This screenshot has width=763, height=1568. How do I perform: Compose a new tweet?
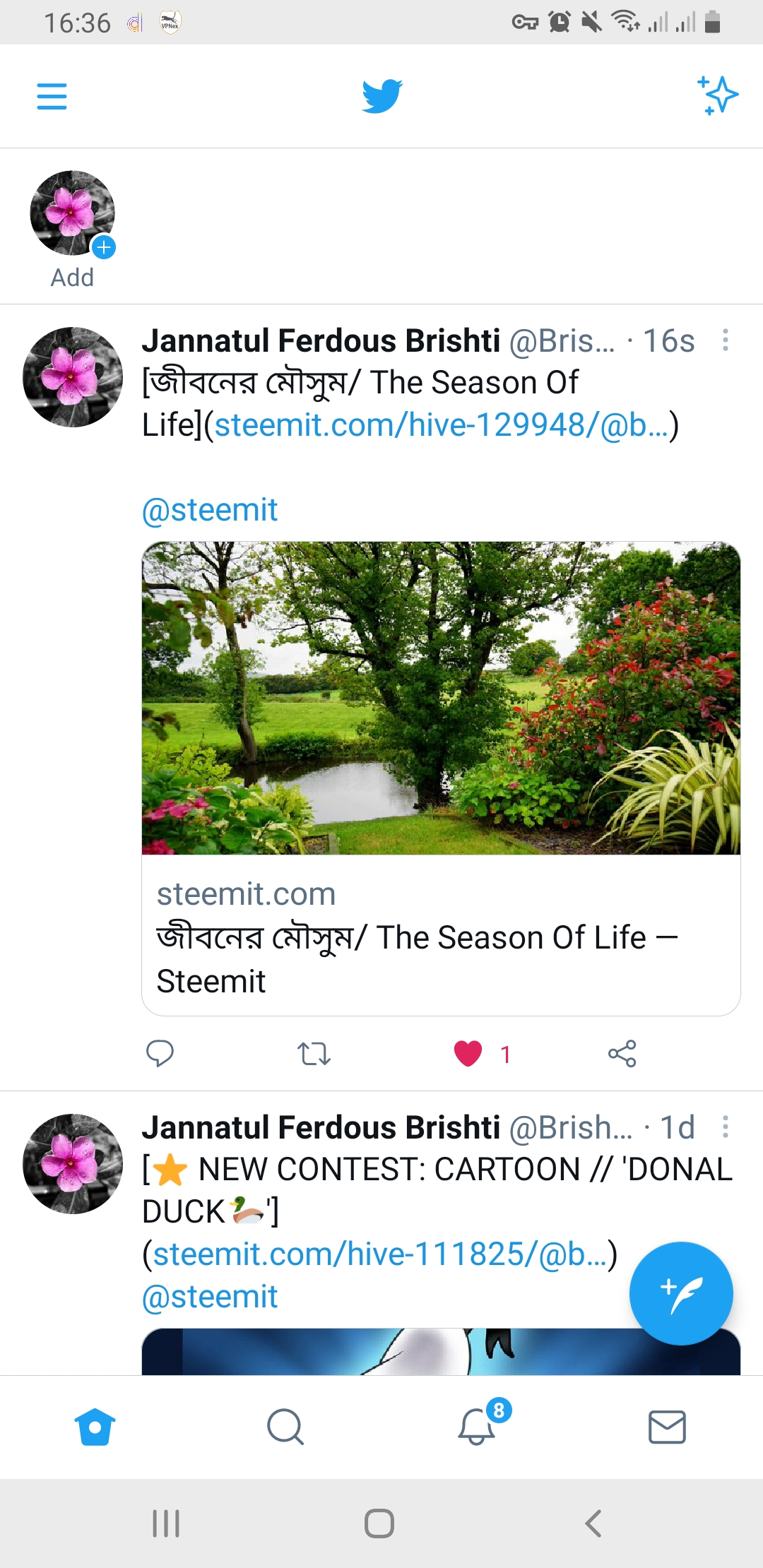[681, 1293]
